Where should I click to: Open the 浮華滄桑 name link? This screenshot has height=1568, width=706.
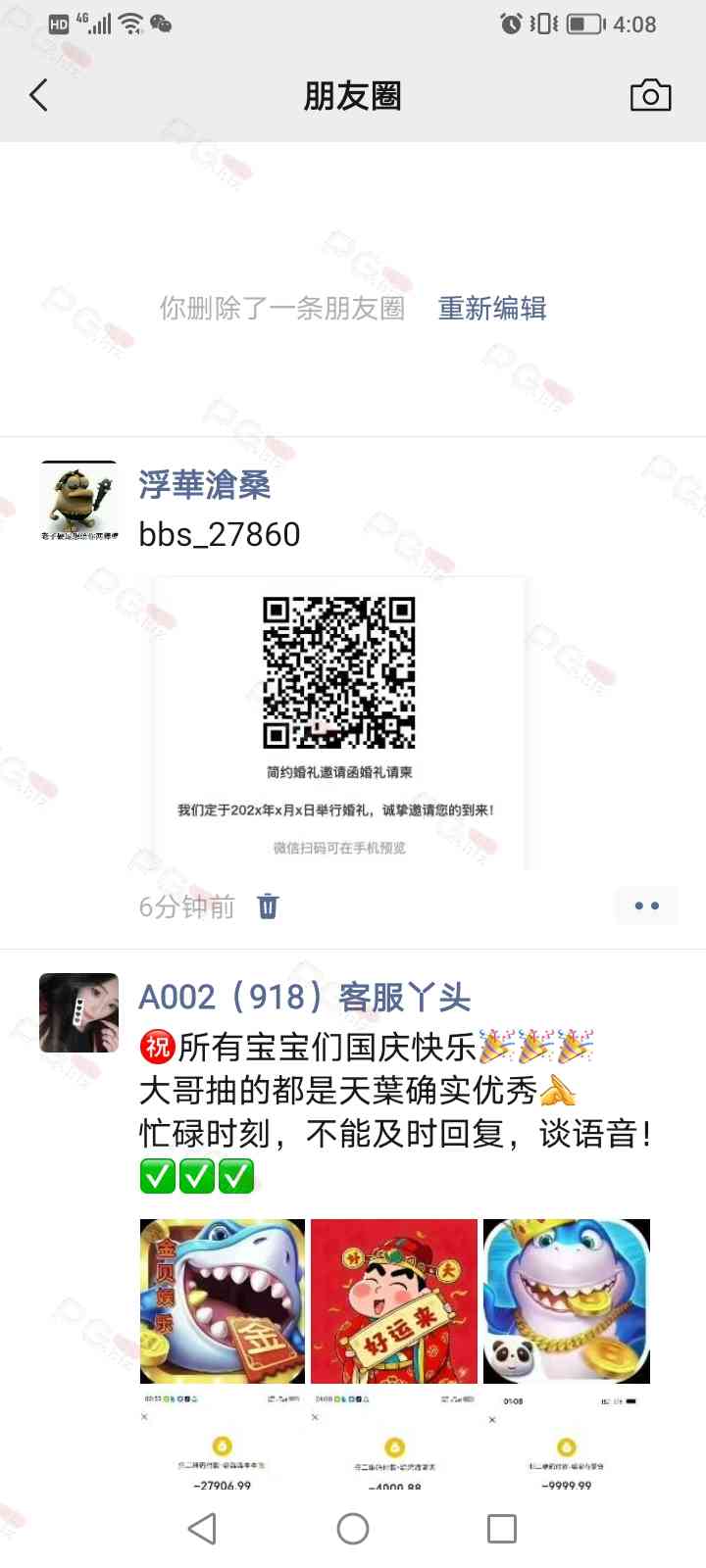204,485
